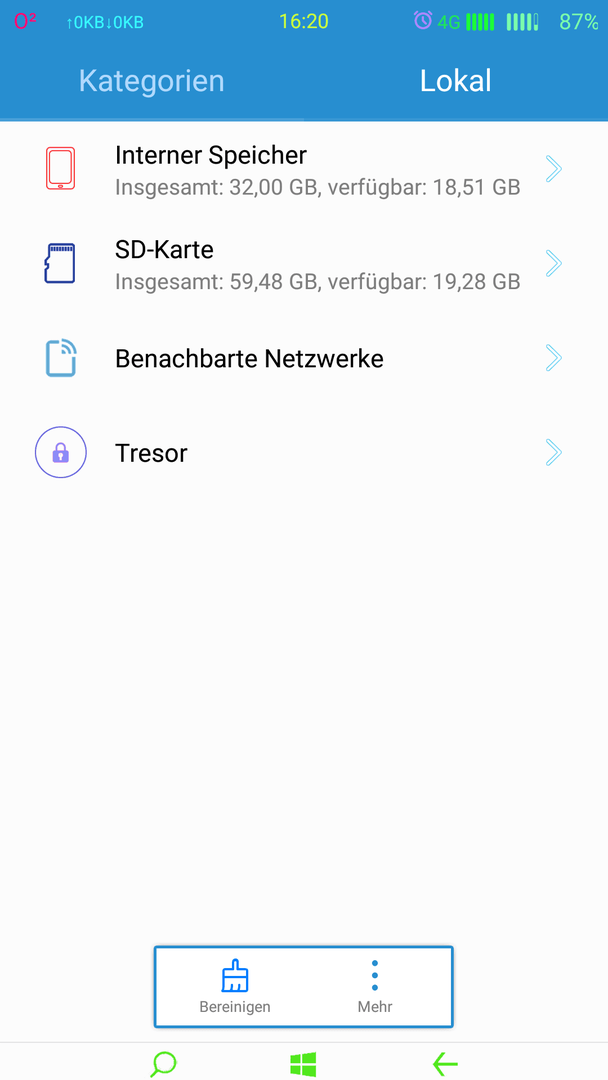
Task: Open the Tresor safe
Action: [x=304, y=453]
